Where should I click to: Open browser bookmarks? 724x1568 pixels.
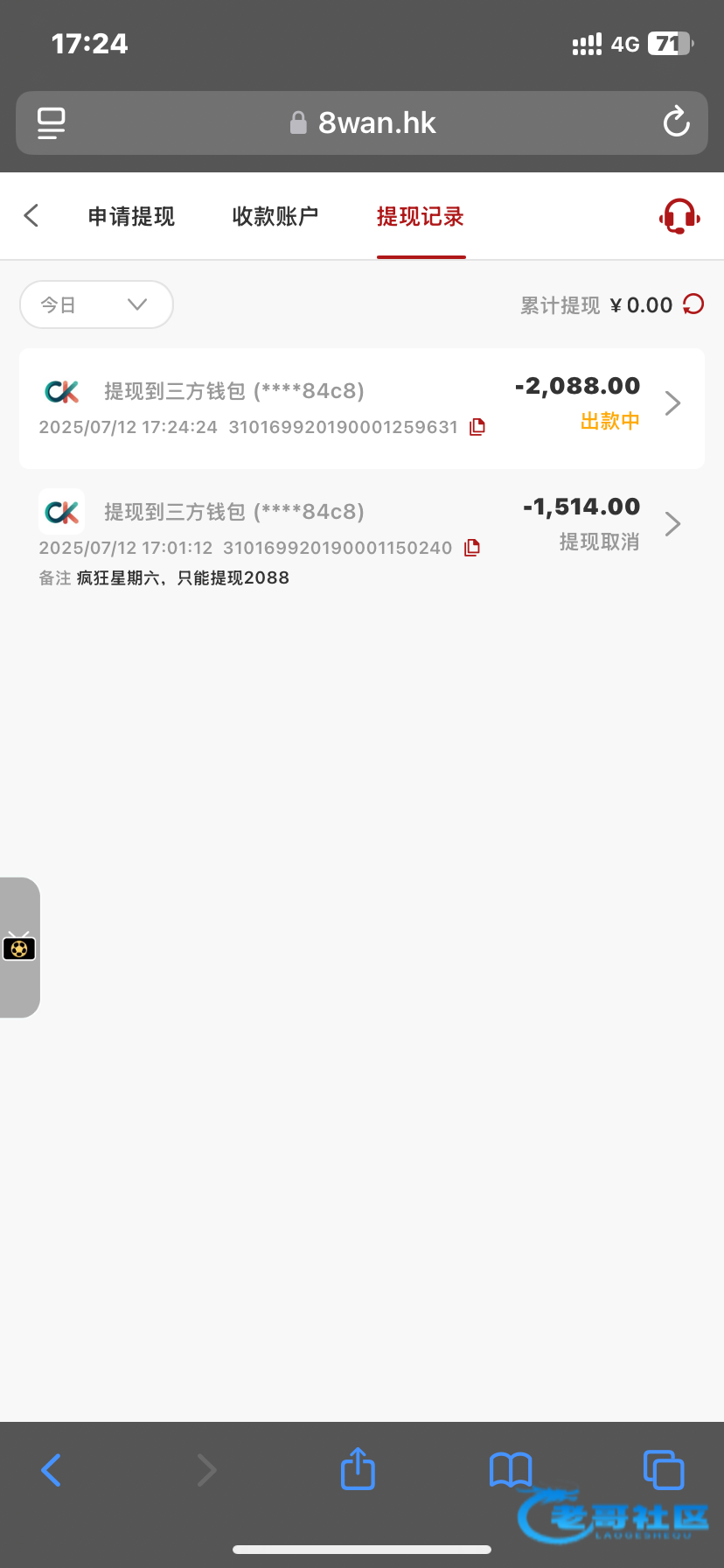point(511,1470)
